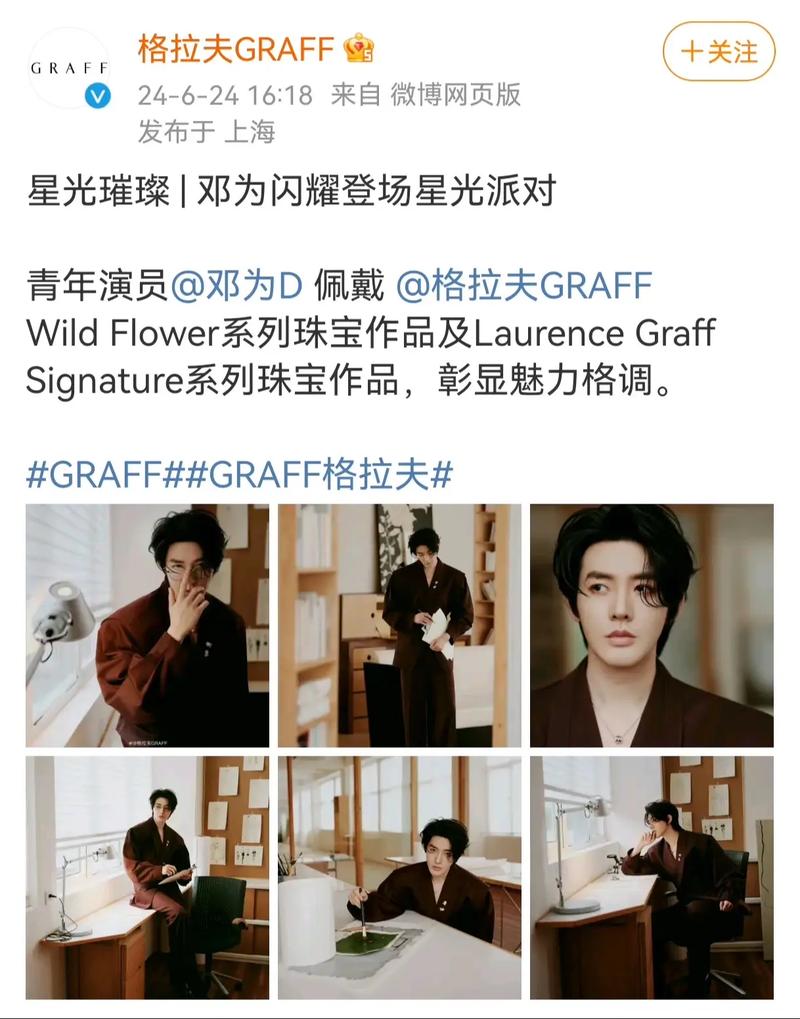Open the #GRAFF格拉夫# hashtag
800x1019 pixels.
(x=308, y=474)
